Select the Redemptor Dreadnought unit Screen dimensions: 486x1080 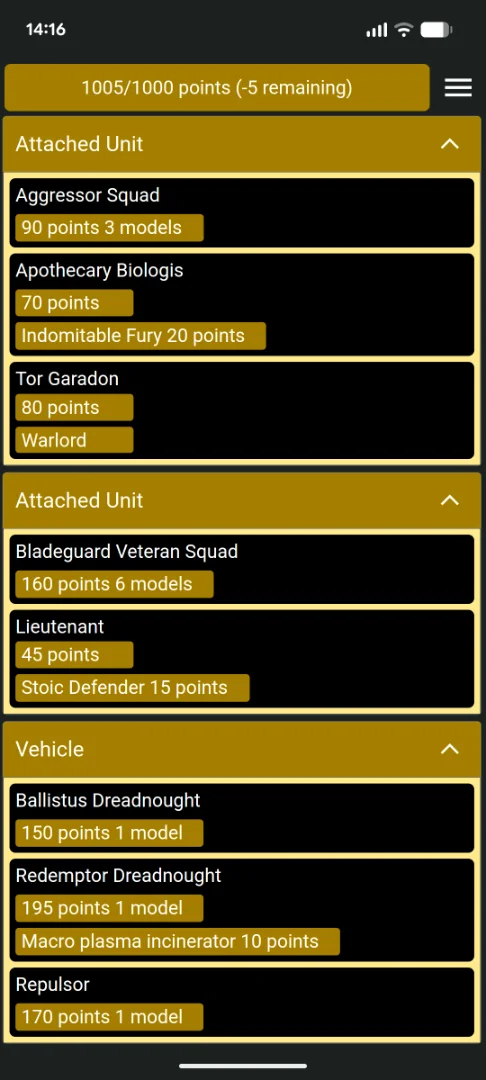click(x=242, y=910)
